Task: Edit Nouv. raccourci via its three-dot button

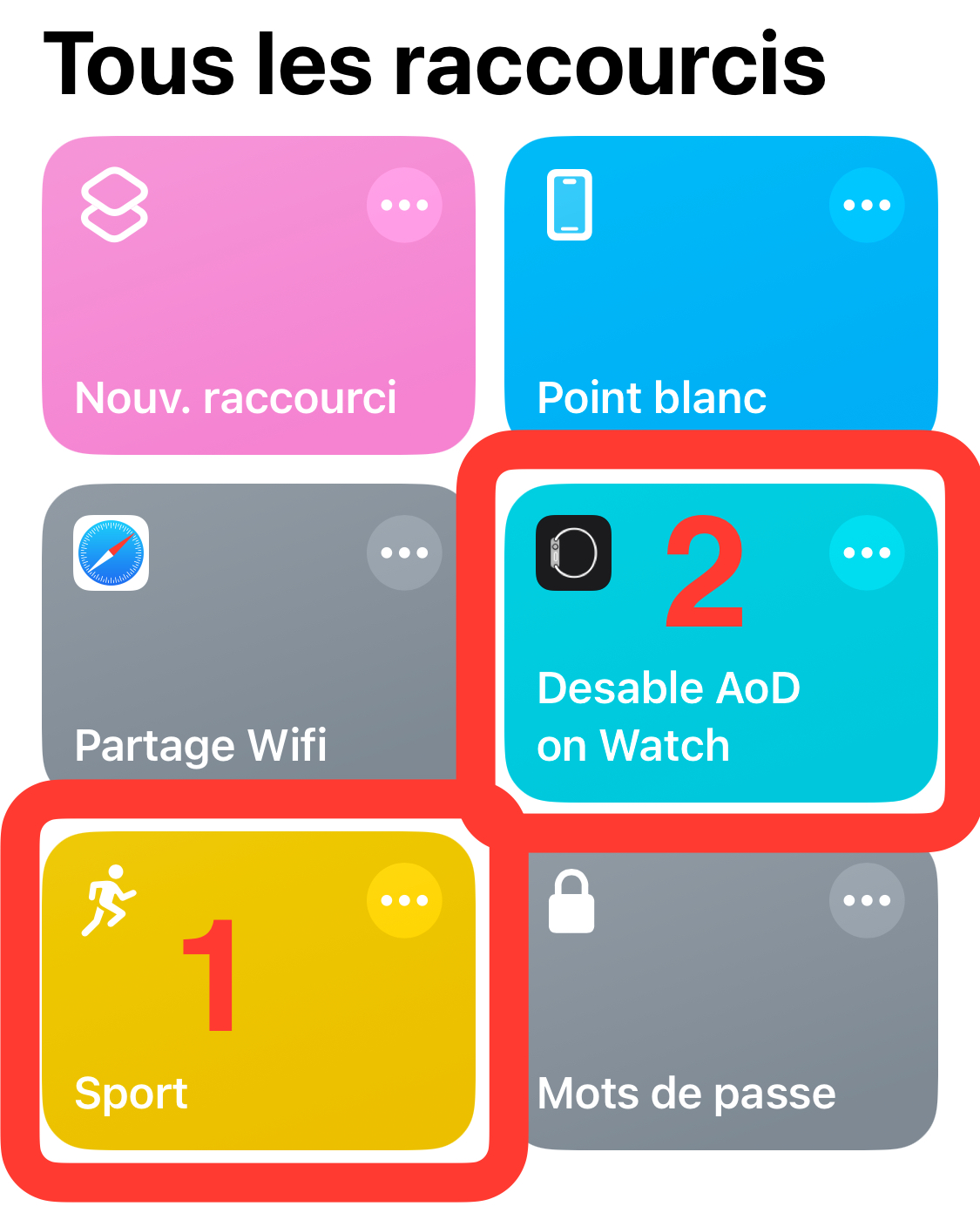Action: click(x=404, y=206)
